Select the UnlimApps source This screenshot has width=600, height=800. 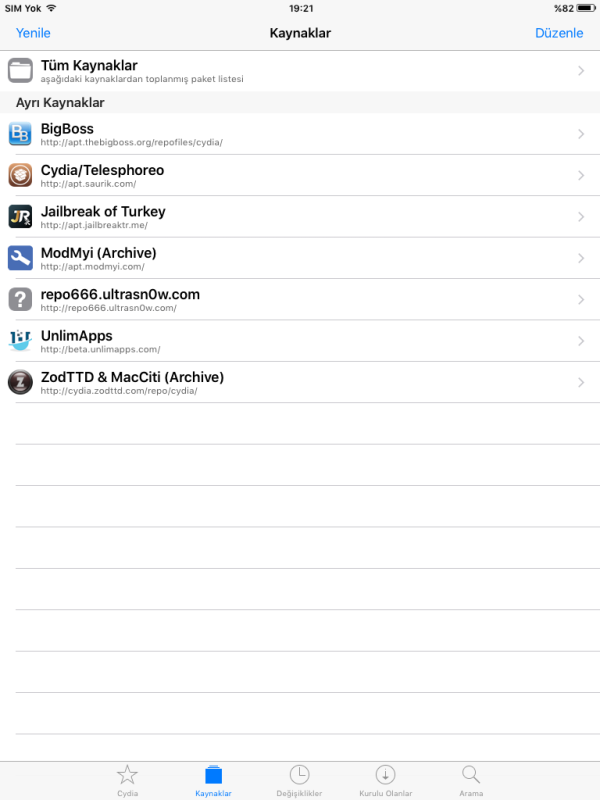point(300,341)
